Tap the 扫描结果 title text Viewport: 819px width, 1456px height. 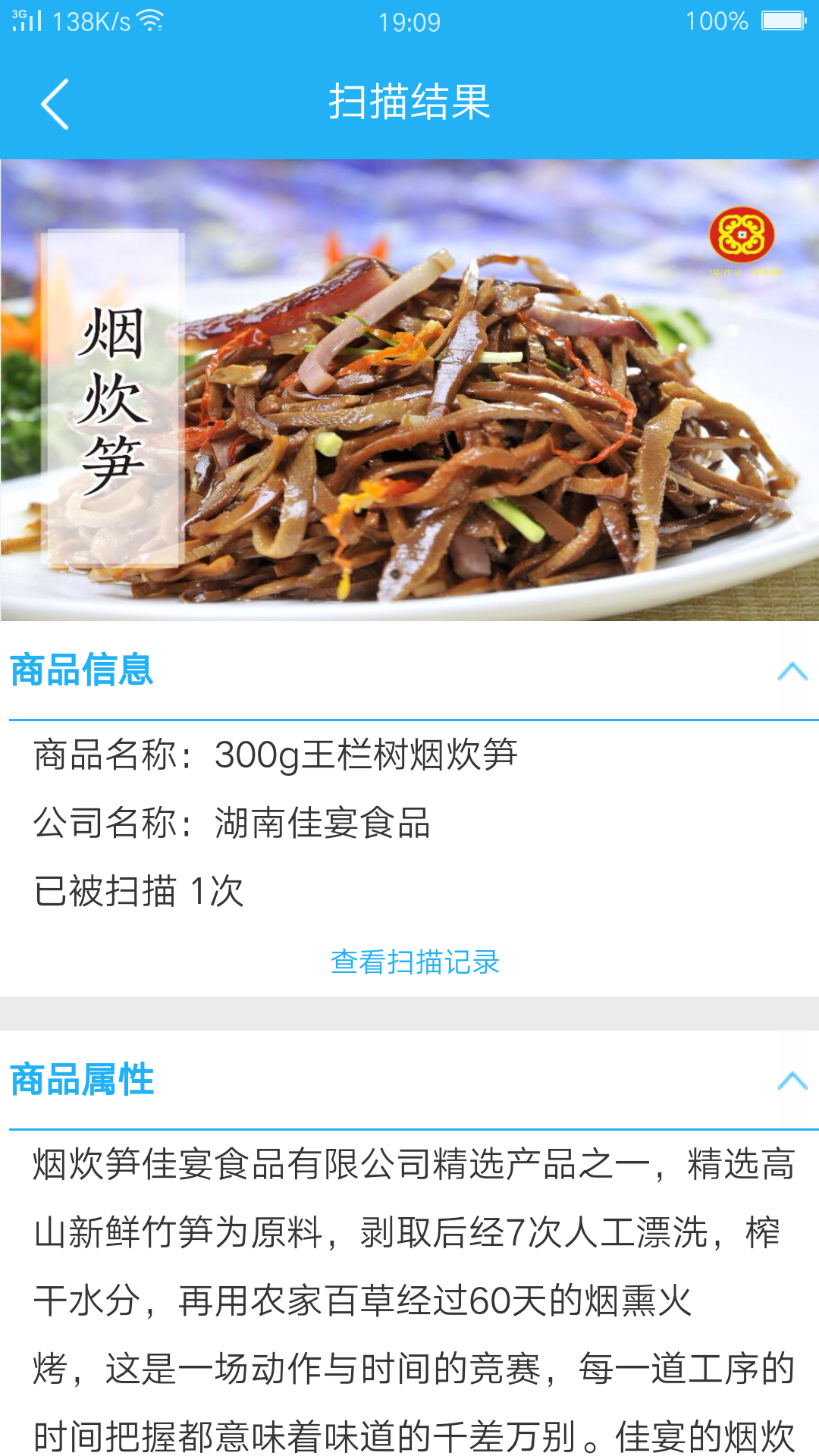(x=409, y=102)
